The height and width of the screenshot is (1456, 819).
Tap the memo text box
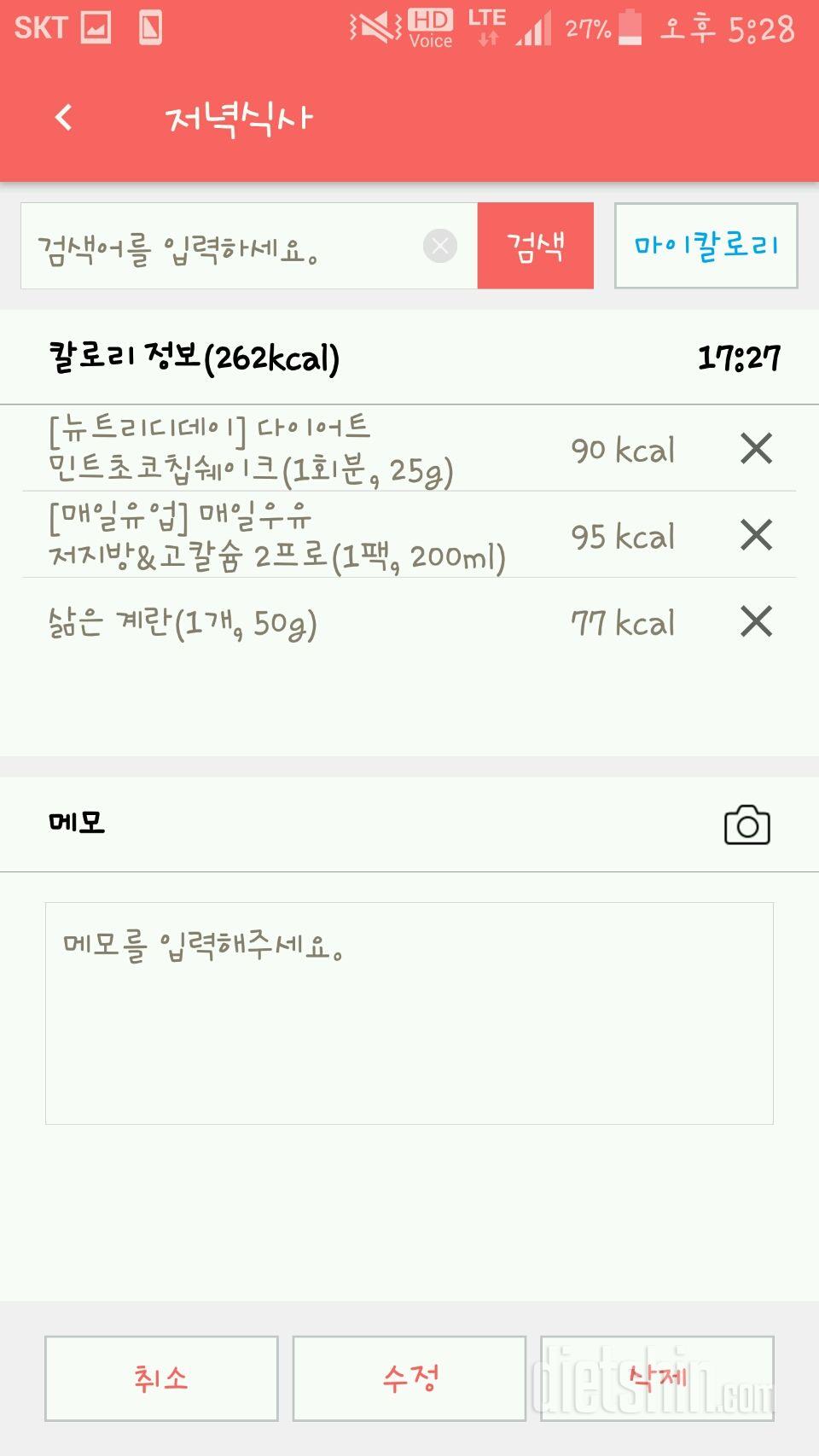[409, 1013]
